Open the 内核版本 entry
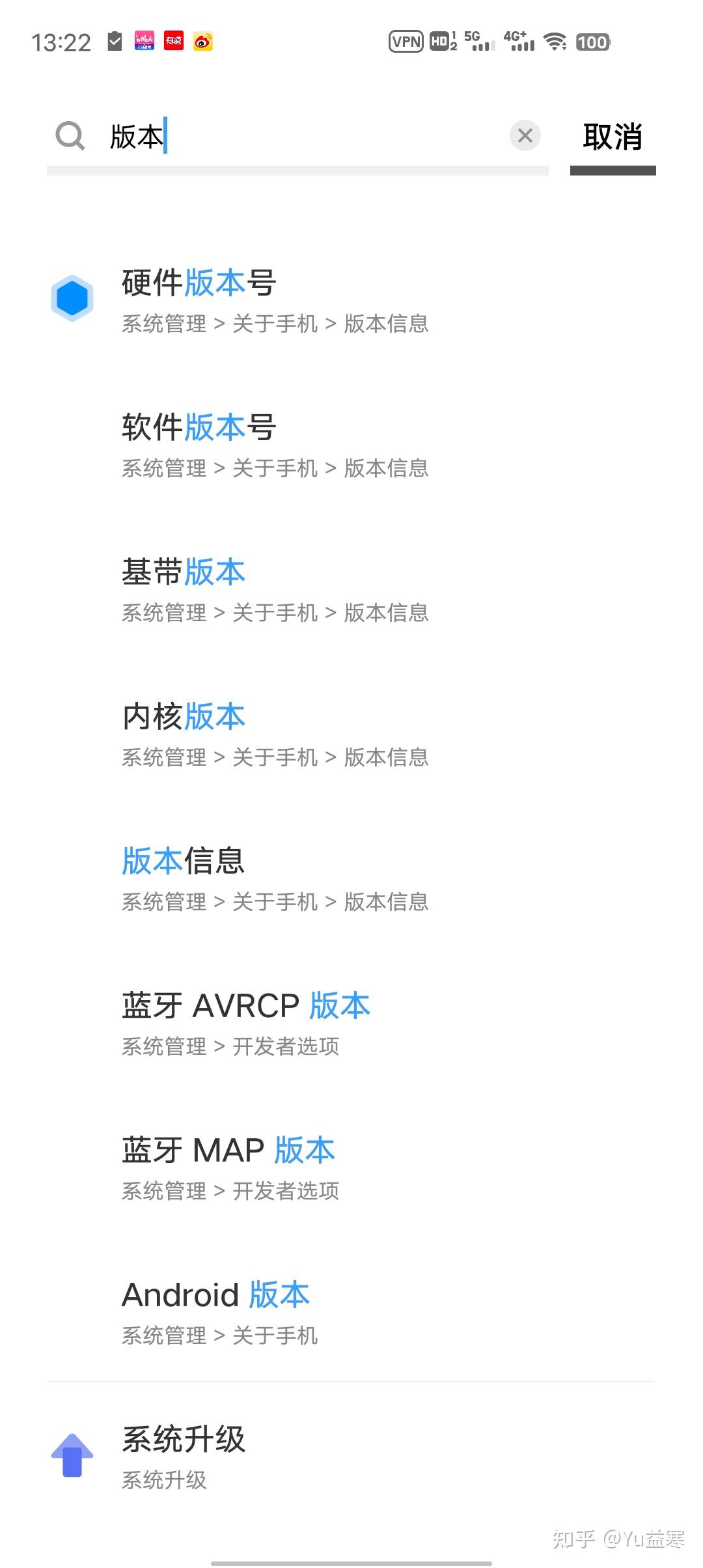Screen dimensions: 703x1568 (x=184, y=717)
